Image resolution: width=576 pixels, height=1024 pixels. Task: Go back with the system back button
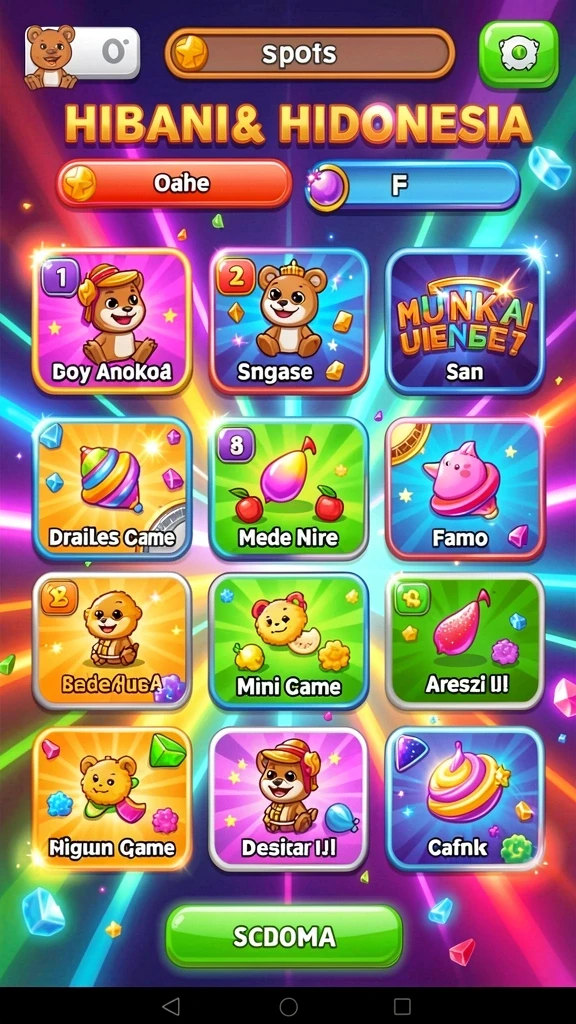tap(171, 1006)
